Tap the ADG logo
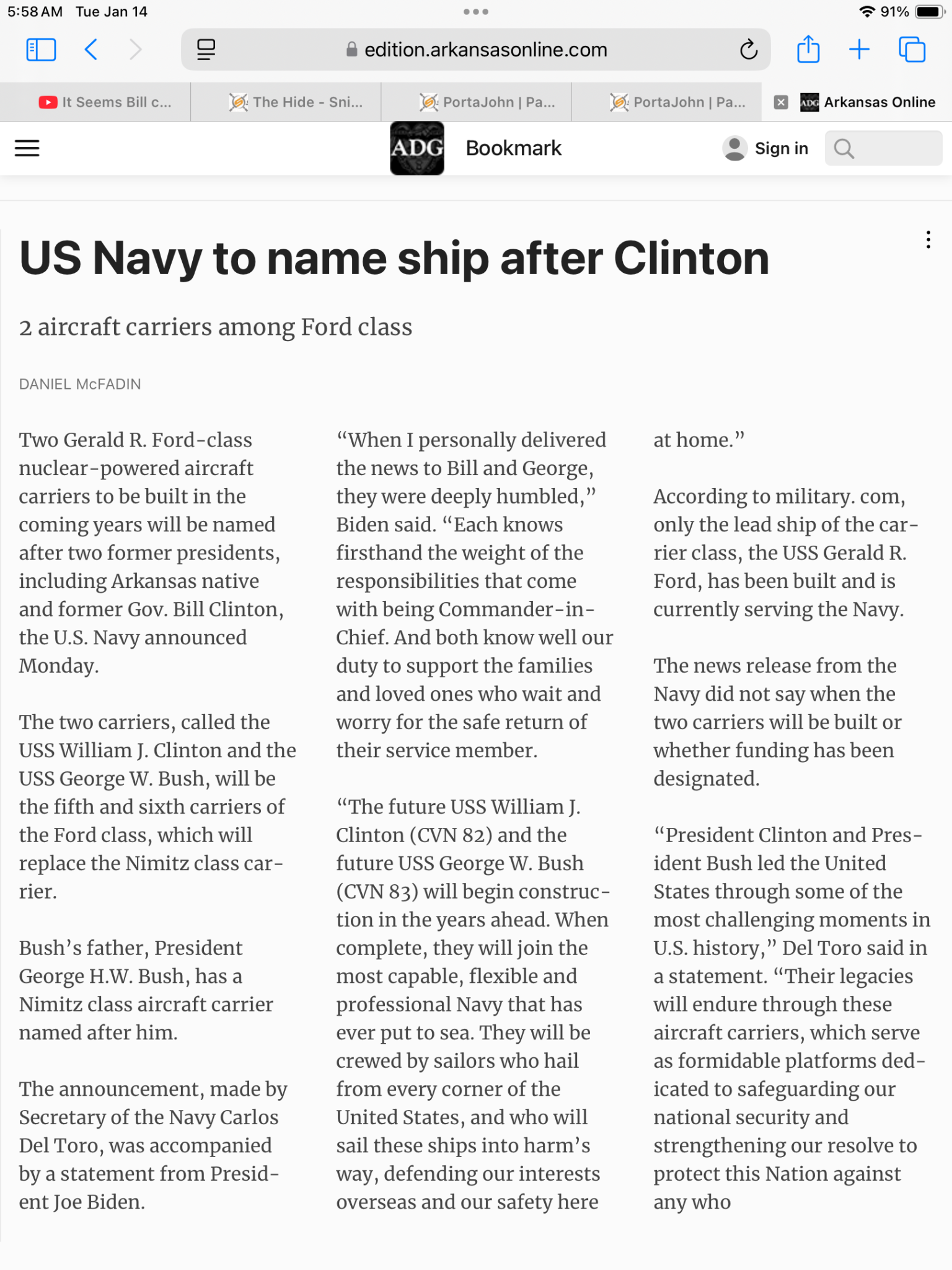Viewport: 952px width, 1270px height. 416,148
